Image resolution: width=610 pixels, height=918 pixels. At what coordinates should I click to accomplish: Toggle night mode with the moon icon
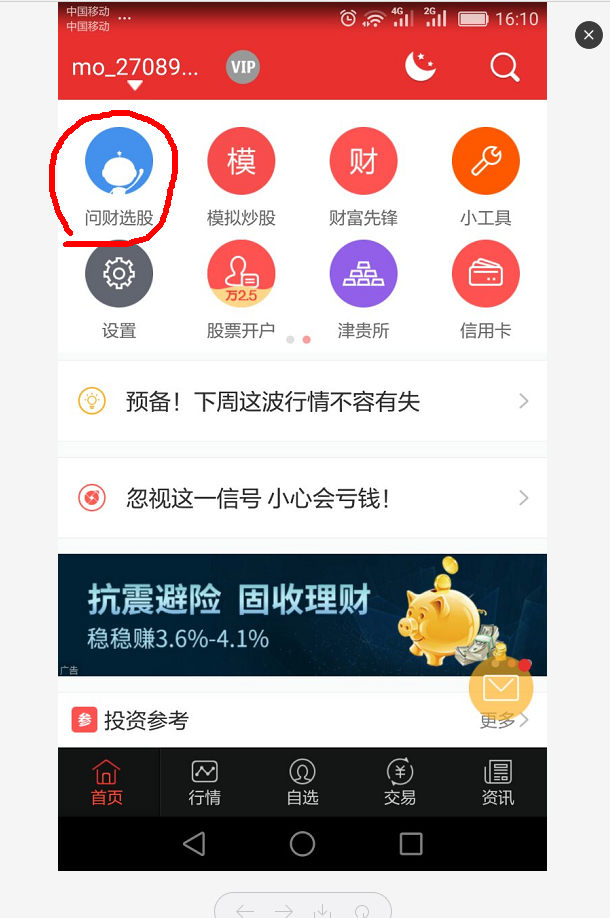(x=421, y=67)
